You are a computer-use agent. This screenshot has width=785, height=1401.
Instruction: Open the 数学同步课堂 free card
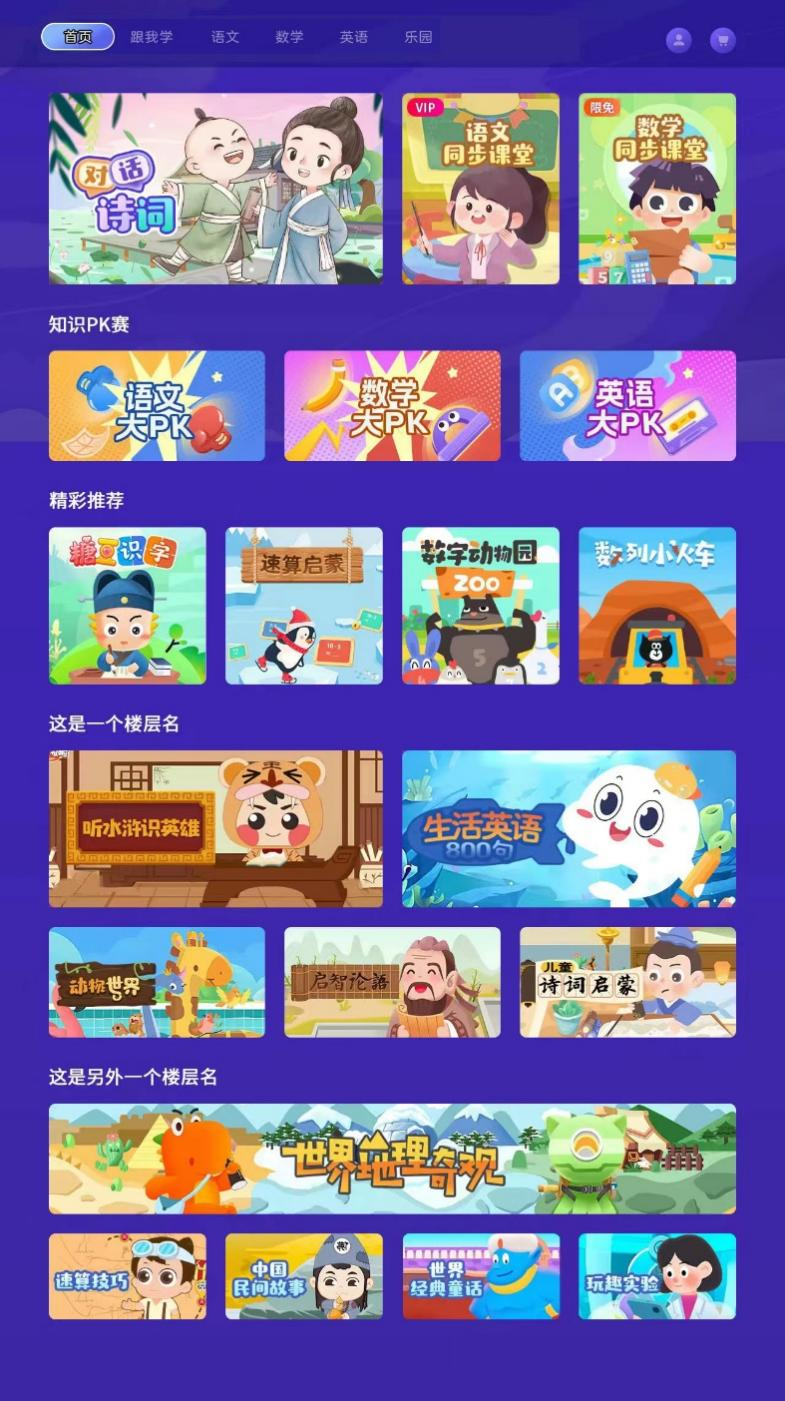(x=657, y=189)
